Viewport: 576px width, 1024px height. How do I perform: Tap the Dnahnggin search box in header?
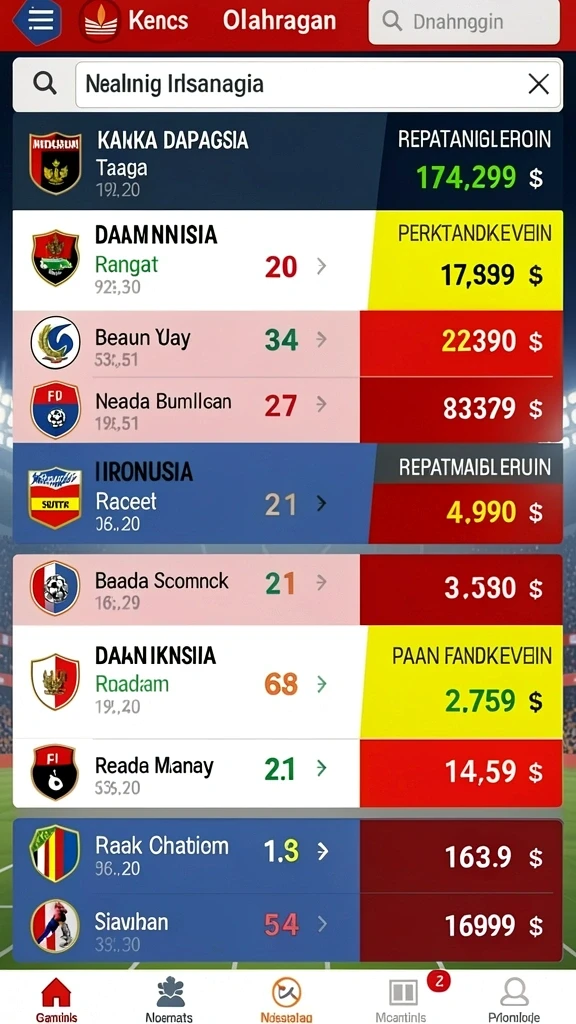pos(464,22)
